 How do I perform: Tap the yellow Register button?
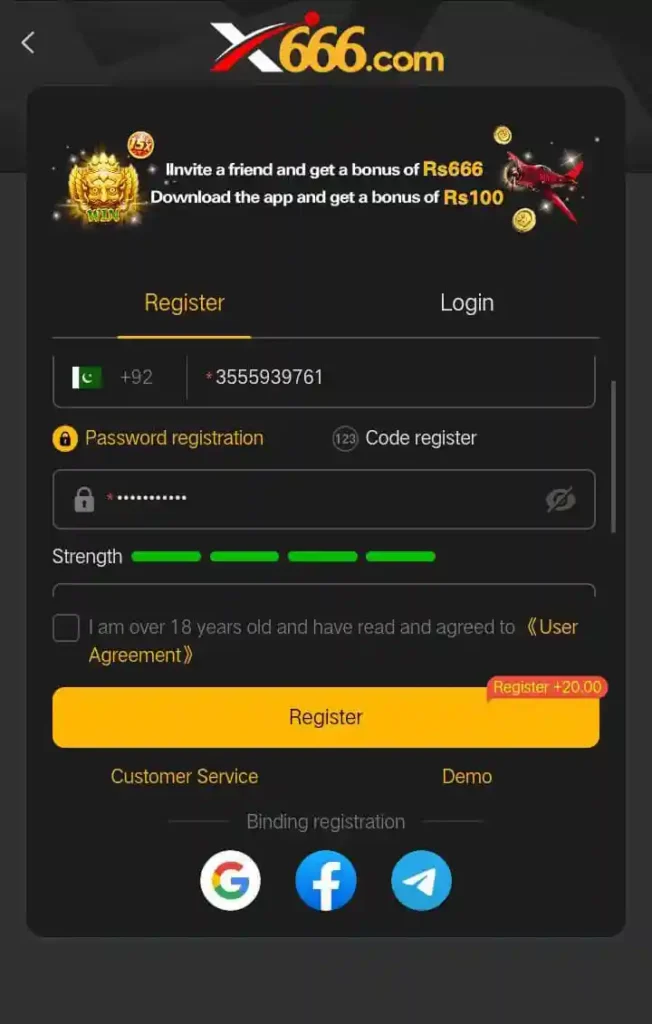pyautogui.click(x=325, y=717)
